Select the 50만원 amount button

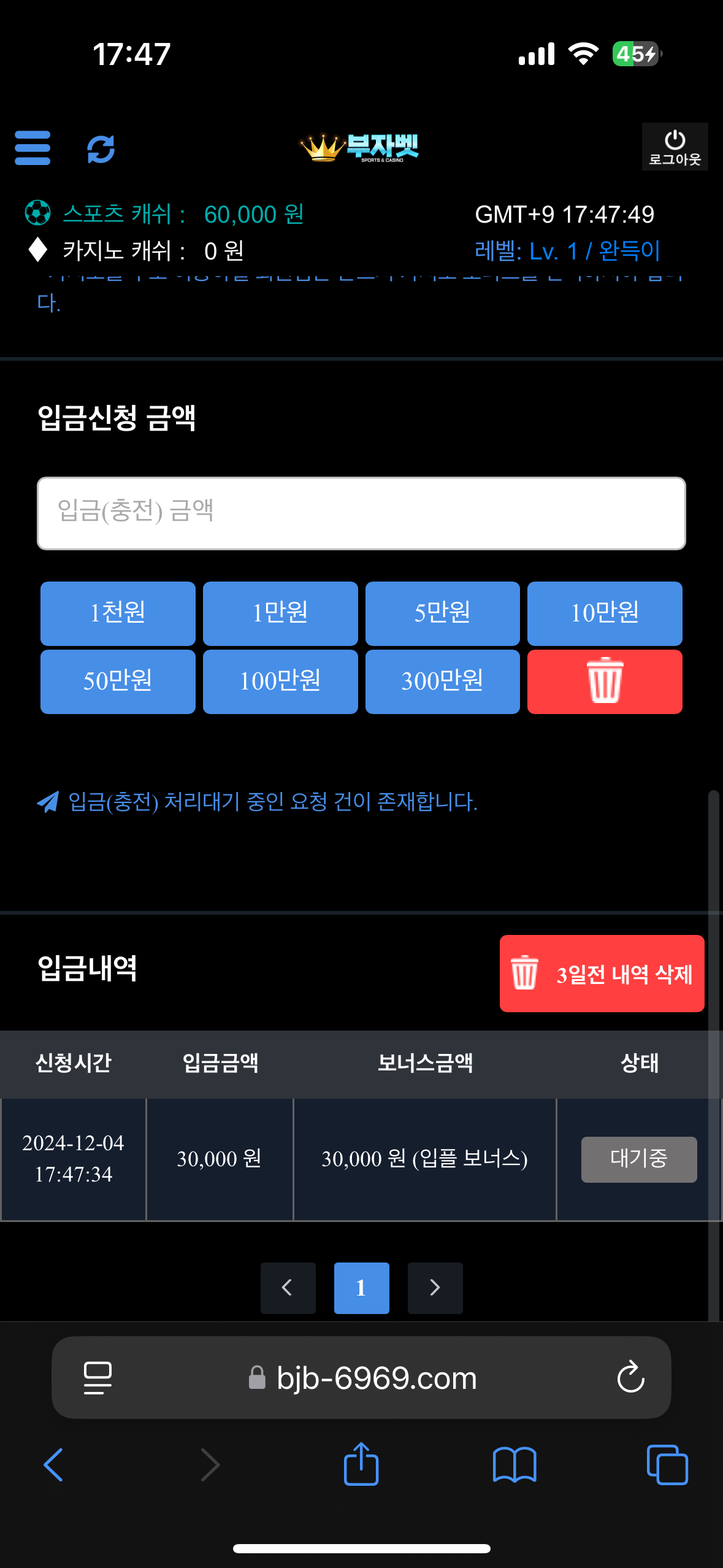point(118,682)
